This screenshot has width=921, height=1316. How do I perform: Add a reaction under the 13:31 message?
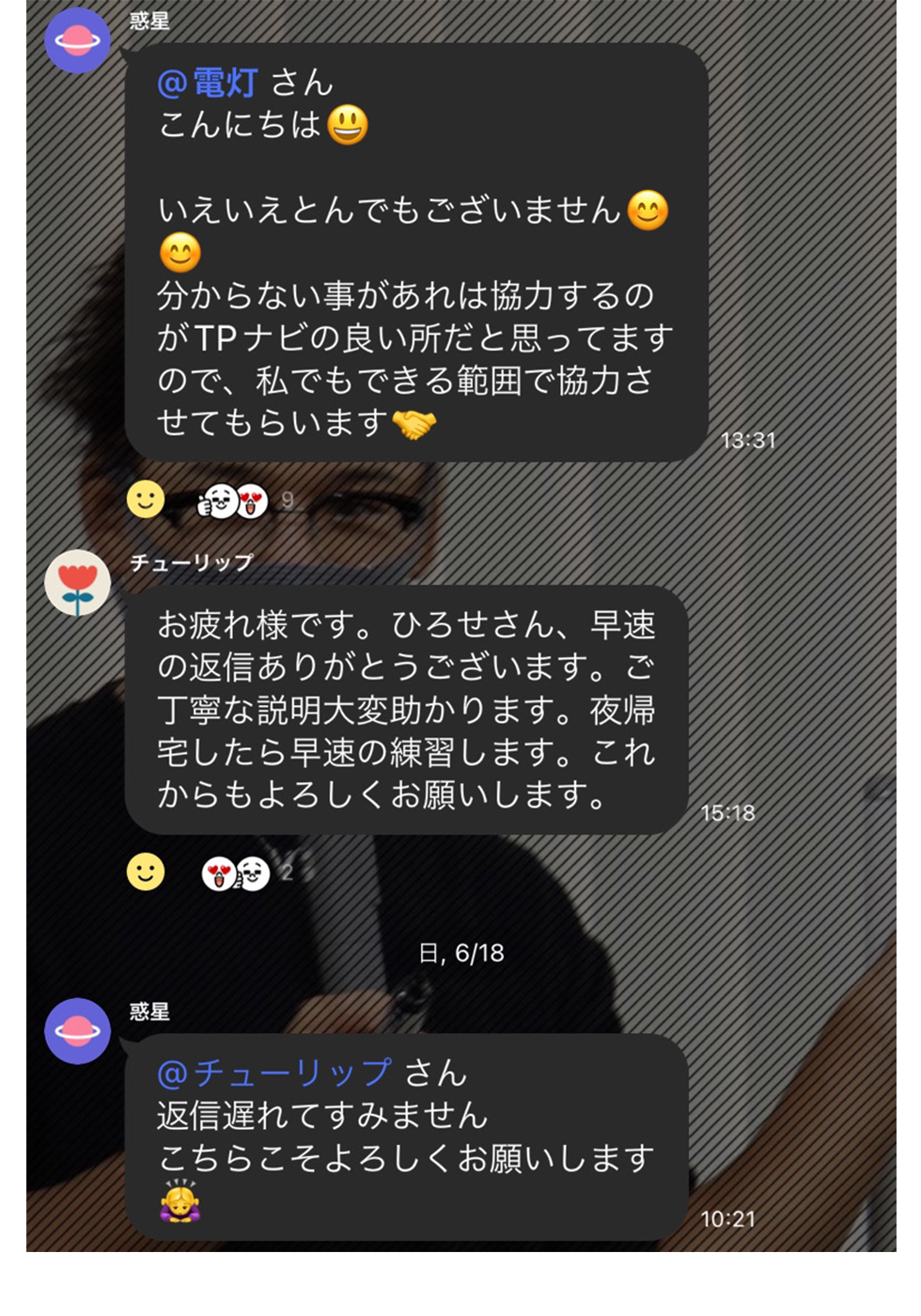(x=146, y=499)
